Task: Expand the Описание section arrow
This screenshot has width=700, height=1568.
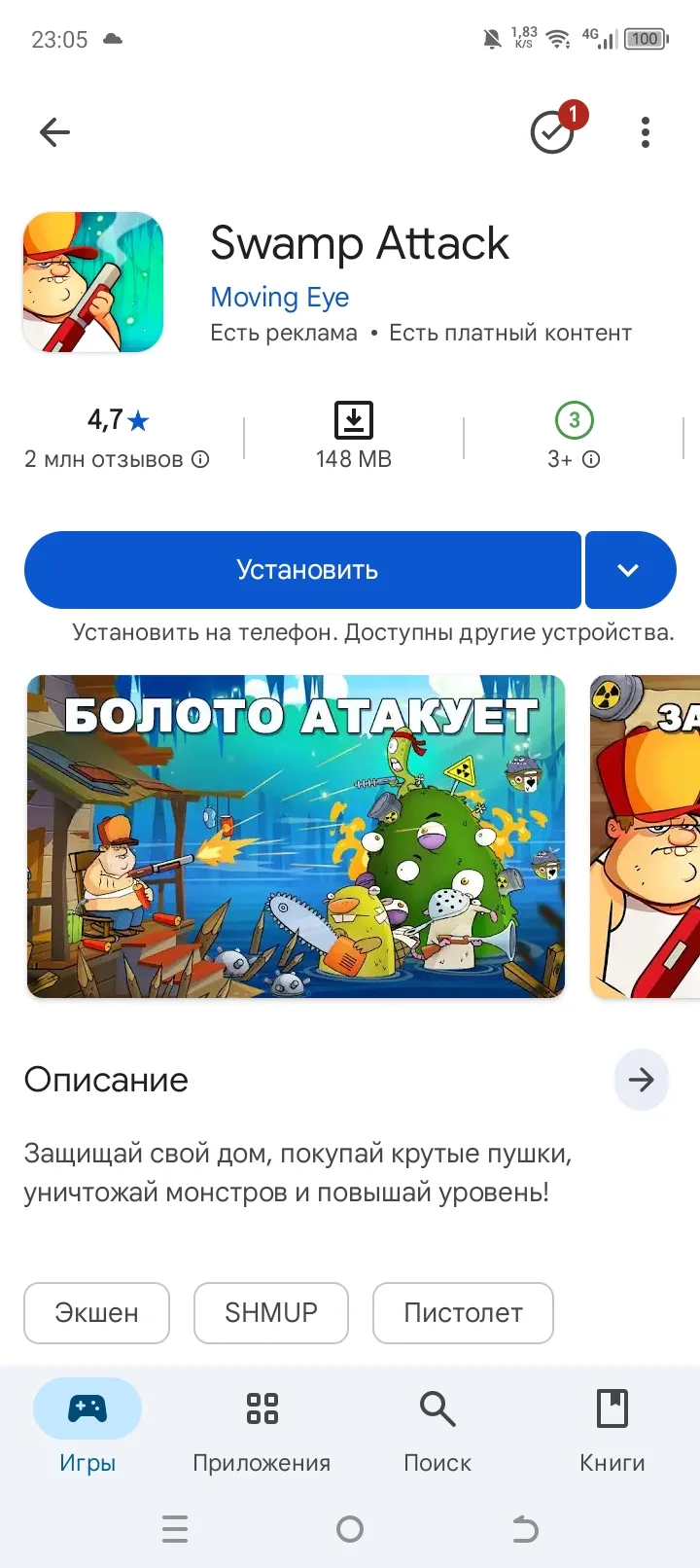Action: (642, 1080)
